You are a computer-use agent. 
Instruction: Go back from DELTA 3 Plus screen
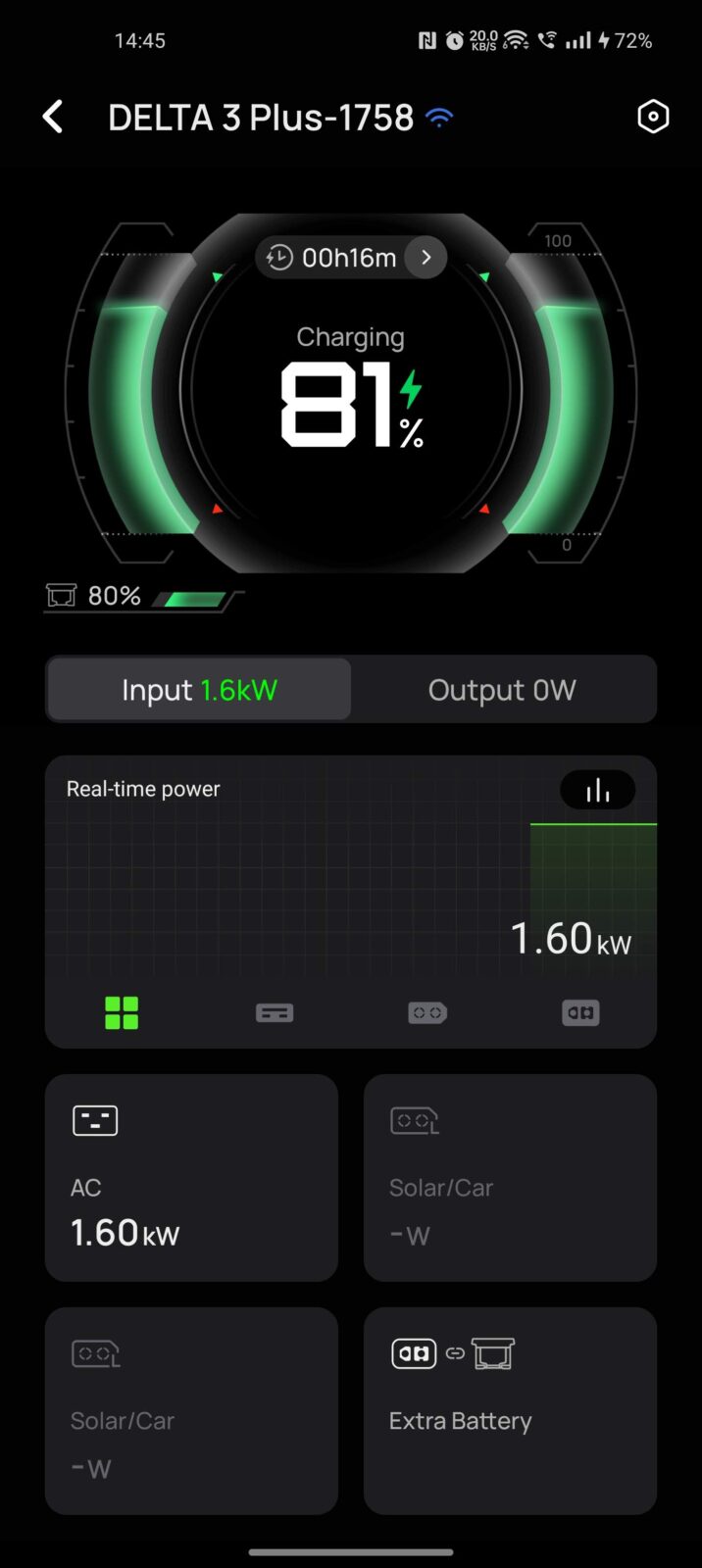(53, 118)
